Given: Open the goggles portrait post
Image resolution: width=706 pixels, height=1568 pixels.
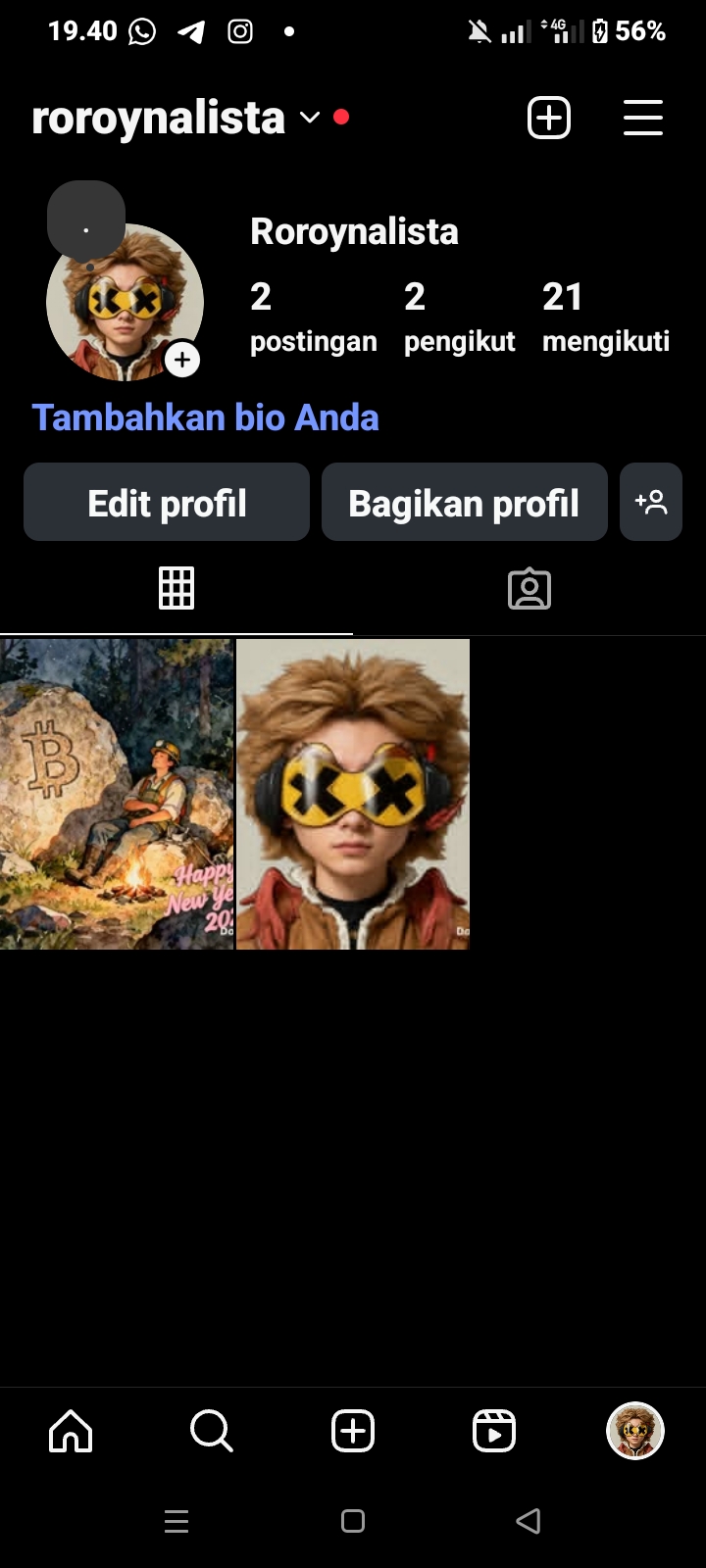Looking at the screenshot, I should (353, 794).
